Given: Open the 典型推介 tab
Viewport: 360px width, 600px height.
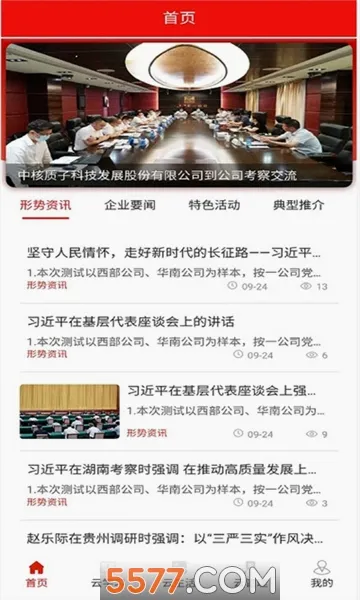Looking at the screenshot, I should click(x=299, y=205).
